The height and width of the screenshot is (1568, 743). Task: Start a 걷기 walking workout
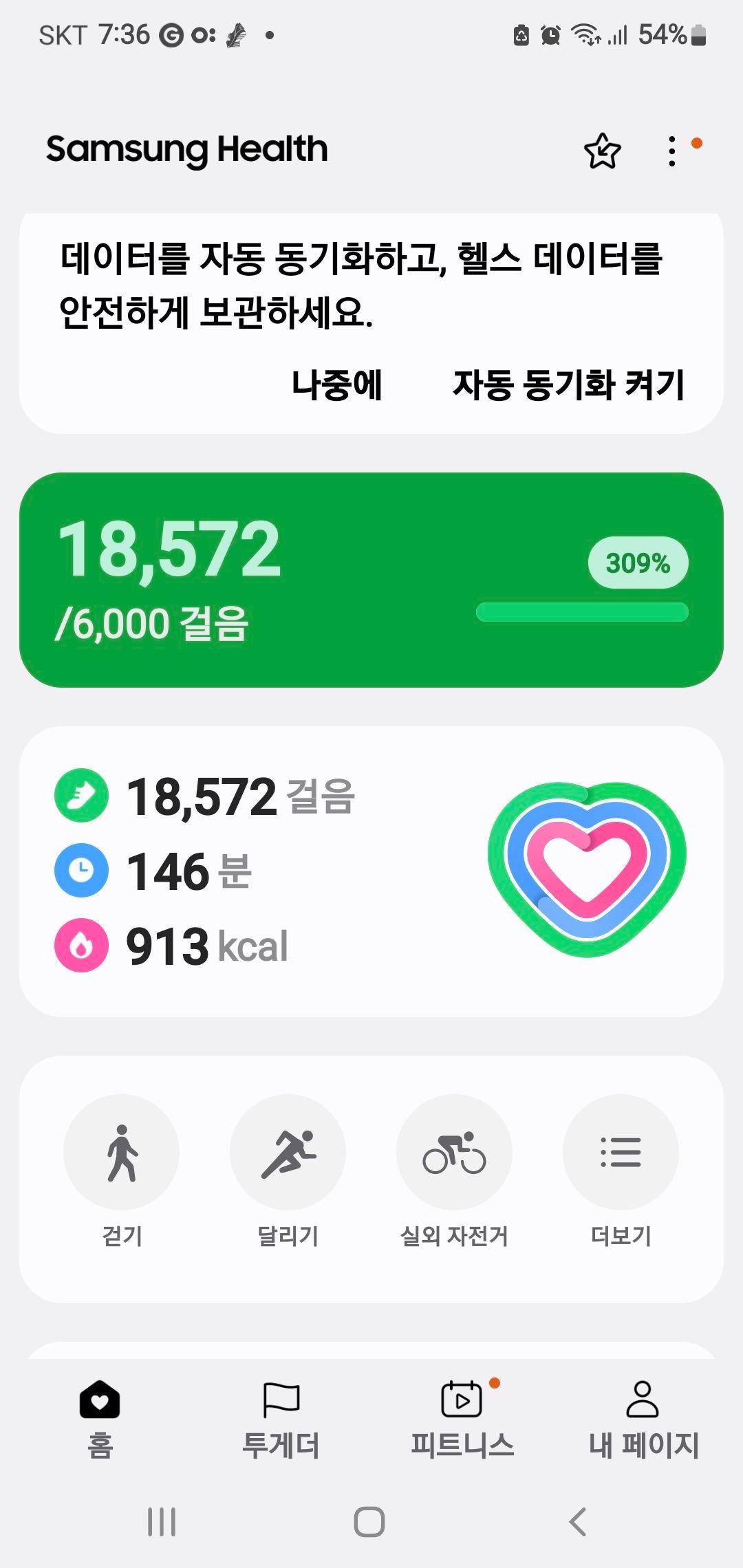coord(122,1153)
